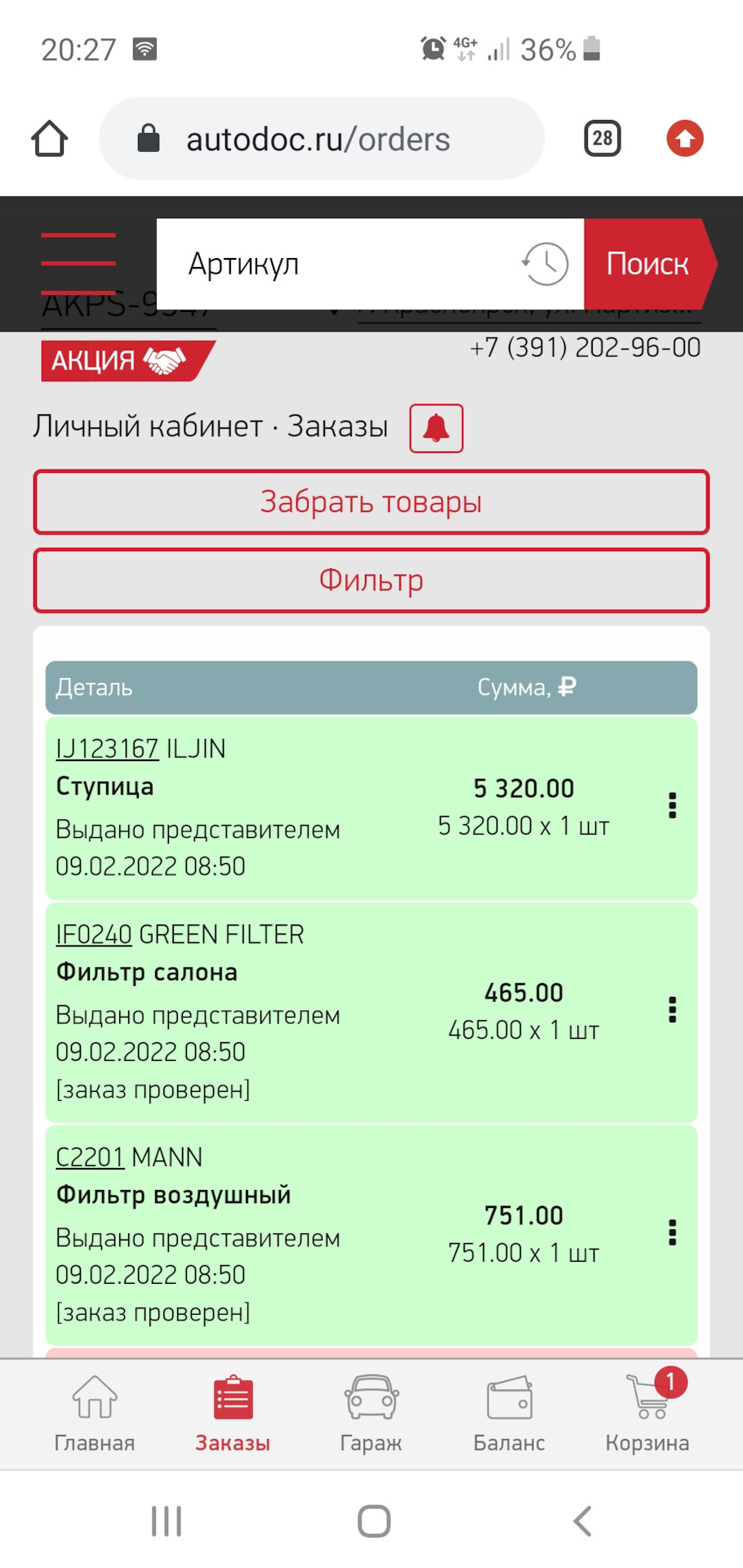Go to the Главная tab

[95, 1414]
